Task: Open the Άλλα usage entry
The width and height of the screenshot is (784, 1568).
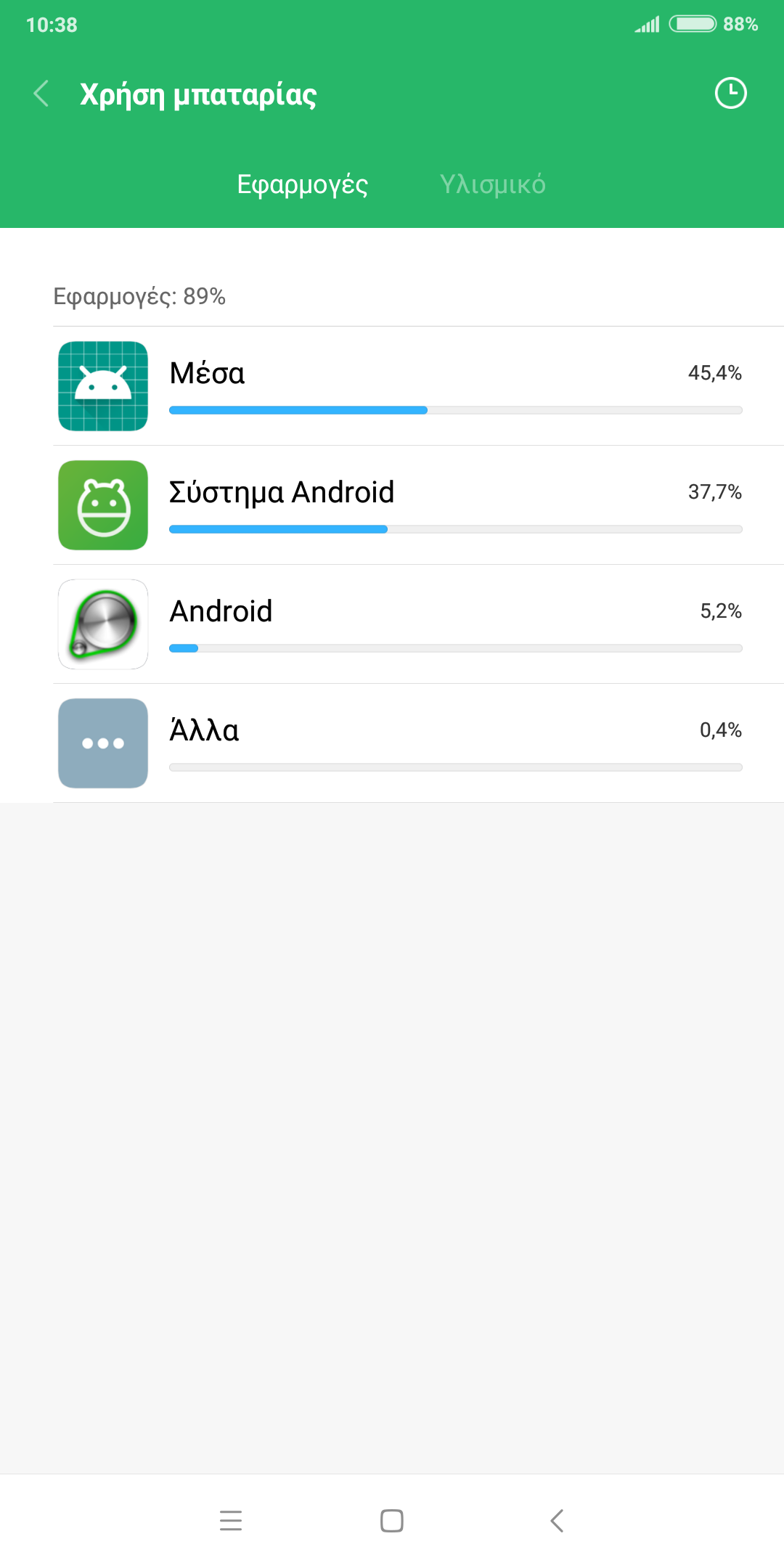Action: click(x=418, y=743)
